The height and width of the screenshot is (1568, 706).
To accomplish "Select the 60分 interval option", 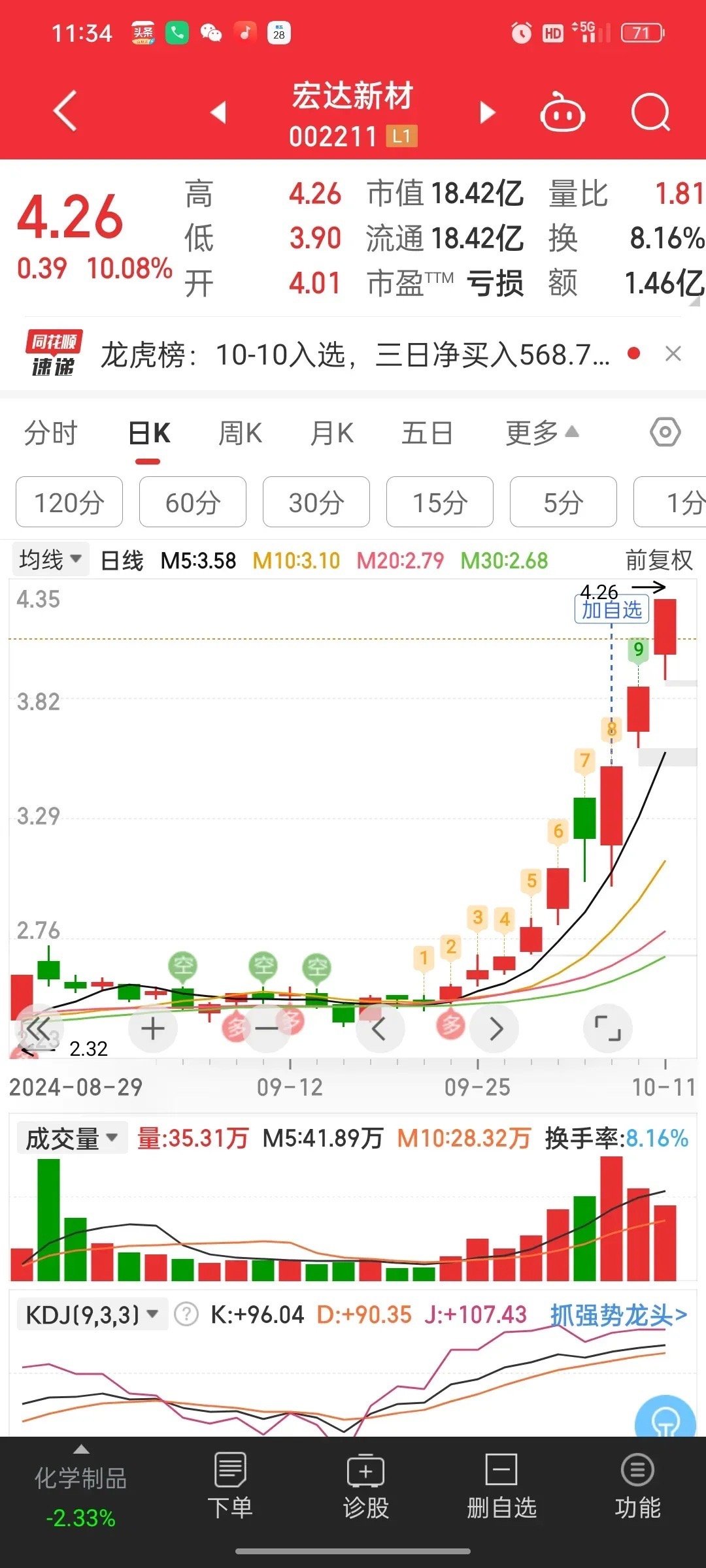I will 192,502.
